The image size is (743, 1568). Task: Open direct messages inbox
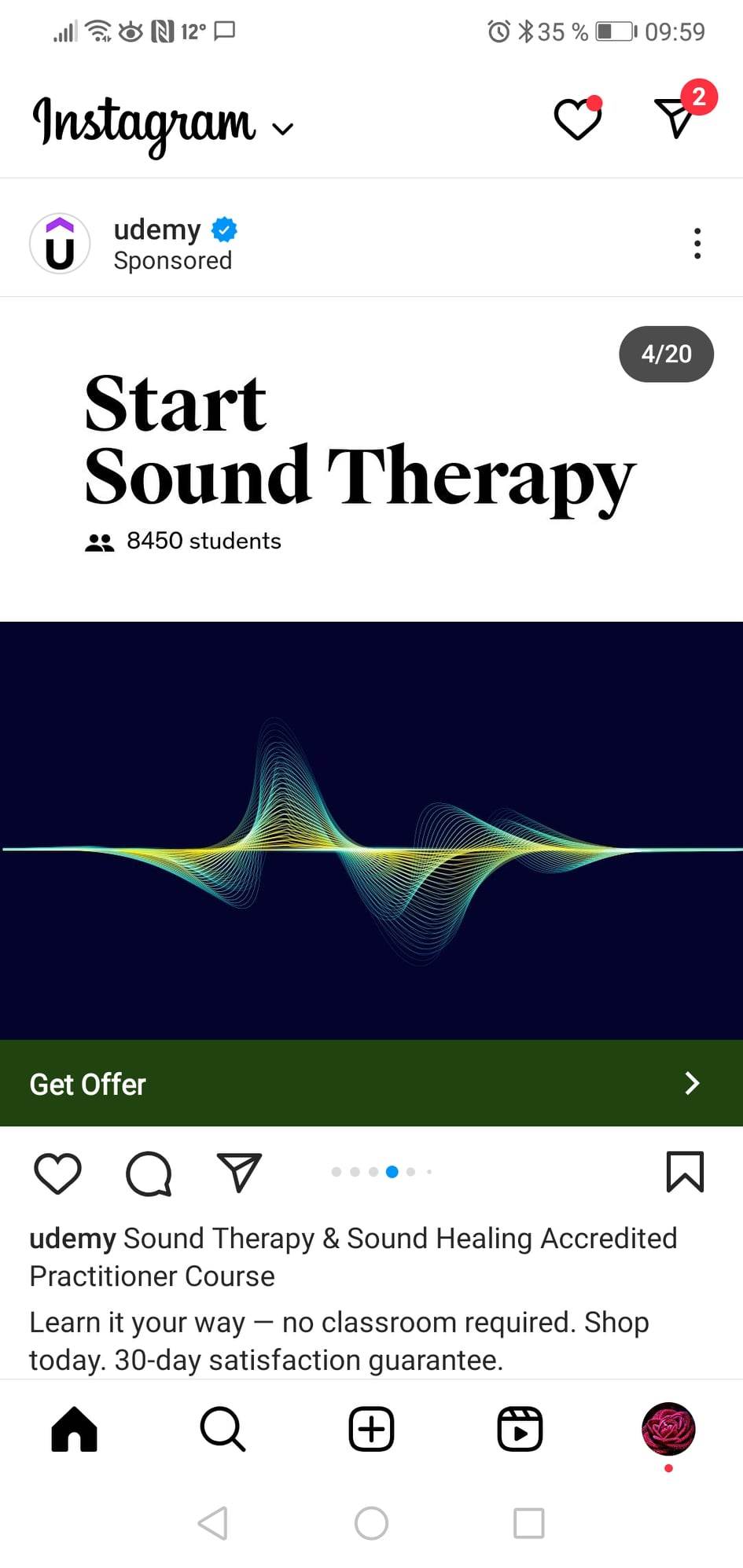675,118
